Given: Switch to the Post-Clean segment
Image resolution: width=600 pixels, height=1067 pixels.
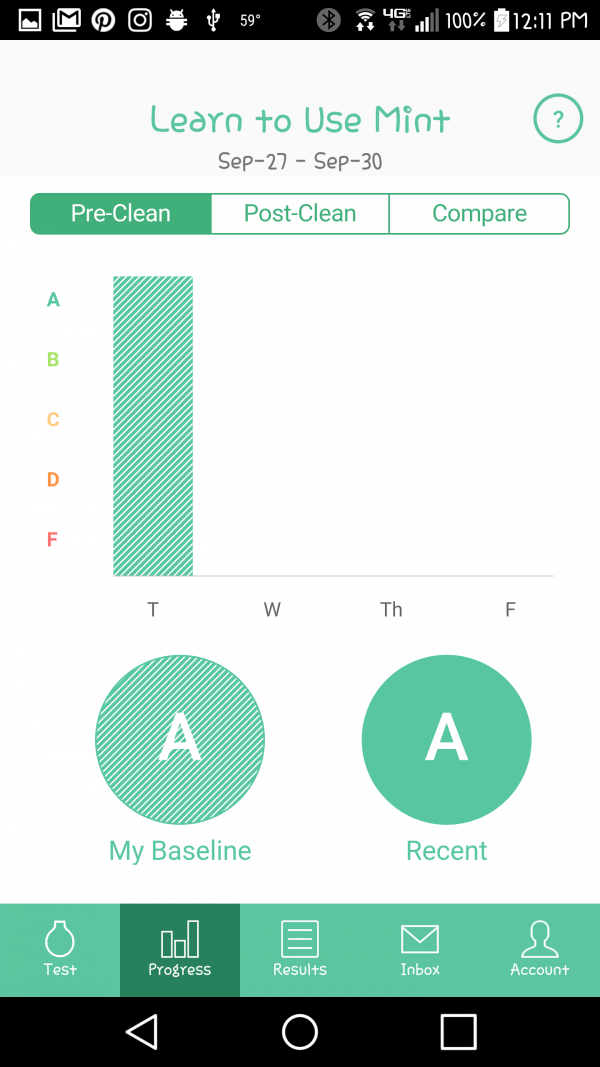Looking at the screenshot, I should coord(300,214).
